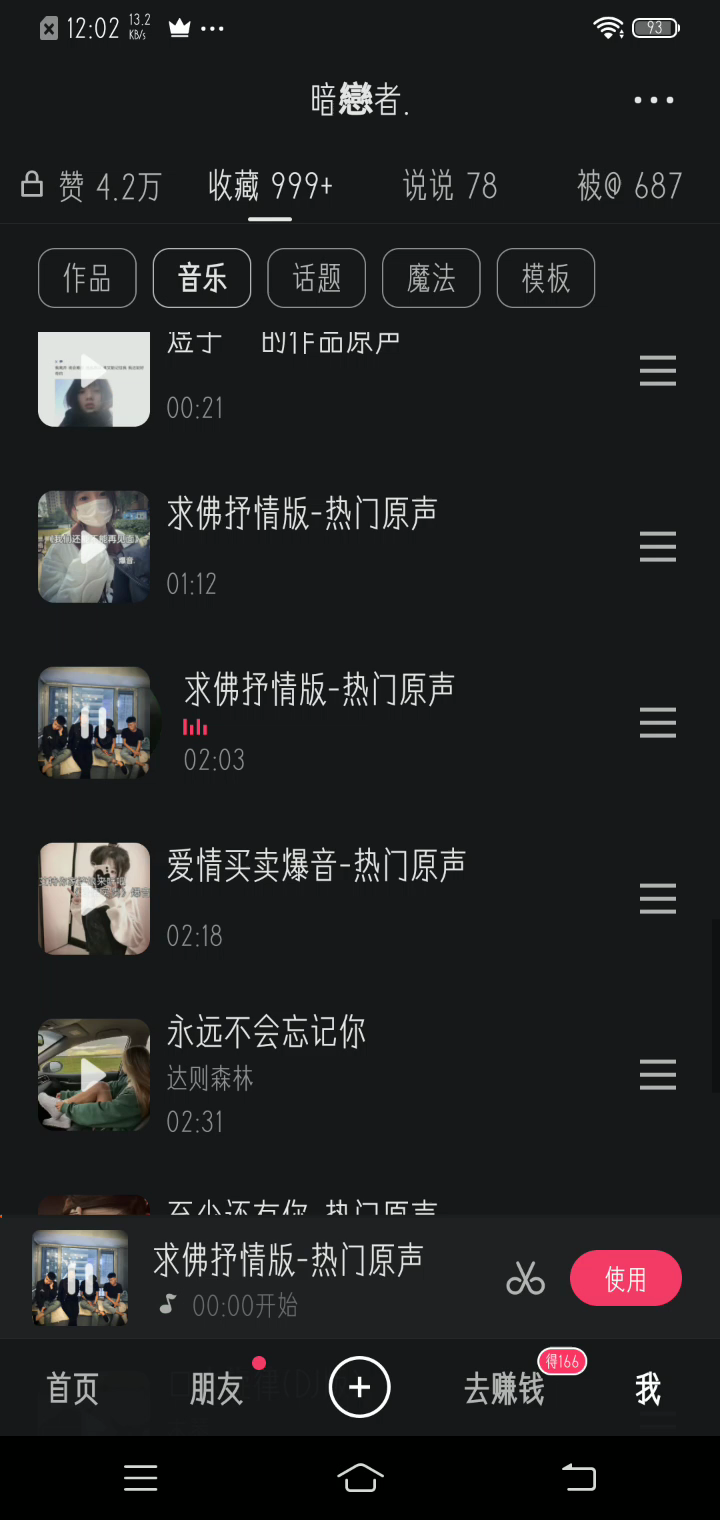Screen dimensions: 720x1520
Task: Create a new post with the plus button
Action: tap(359, 1387)
